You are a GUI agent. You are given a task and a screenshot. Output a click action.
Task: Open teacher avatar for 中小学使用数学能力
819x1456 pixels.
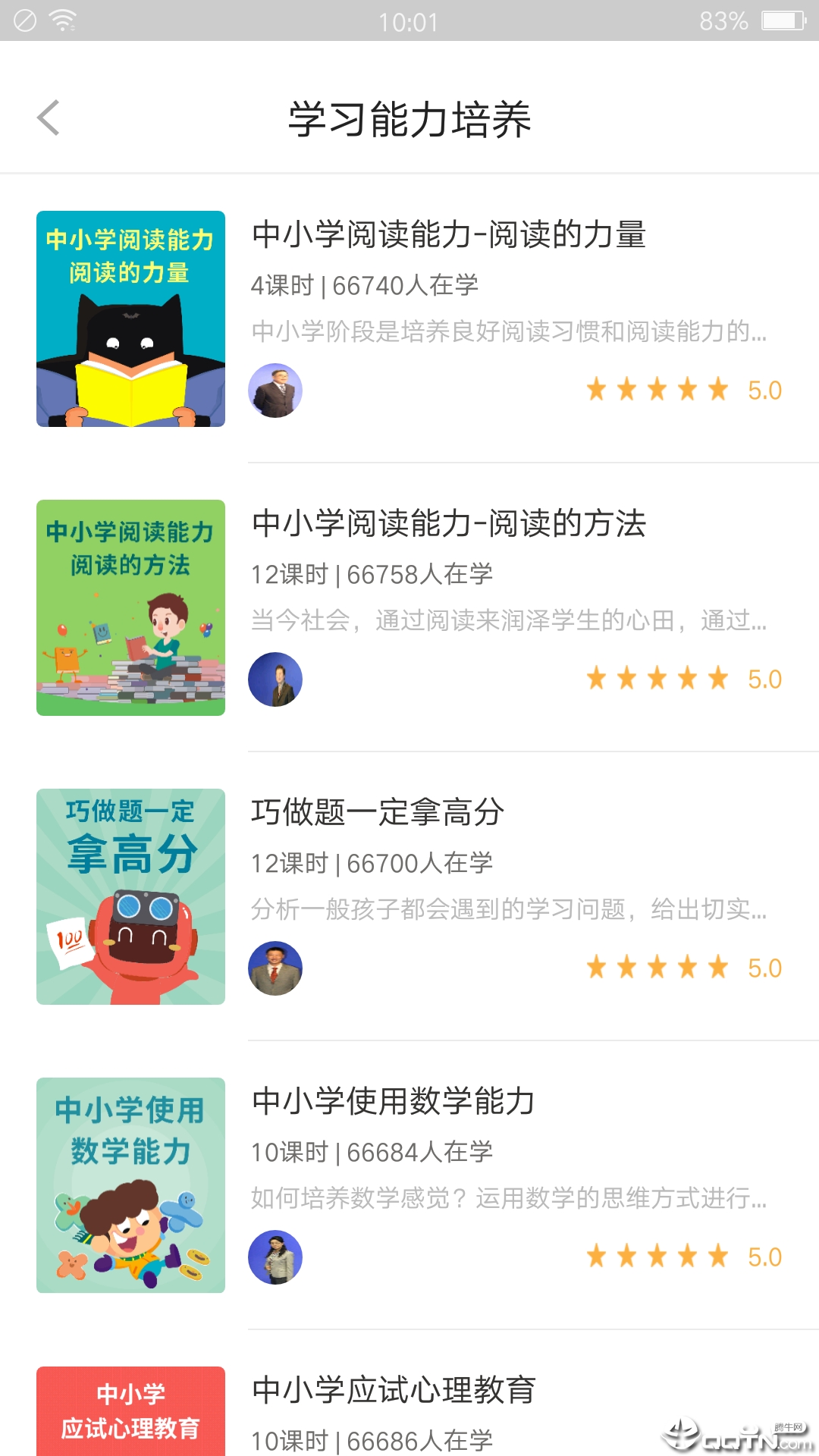[275, 1257]
